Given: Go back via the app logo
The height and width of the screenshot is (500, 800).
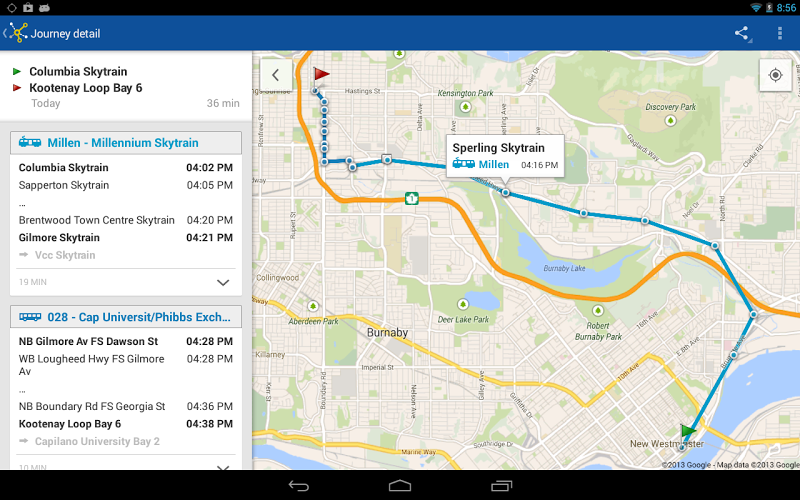Looking at the screenshot, I should (x=17, y=33).
